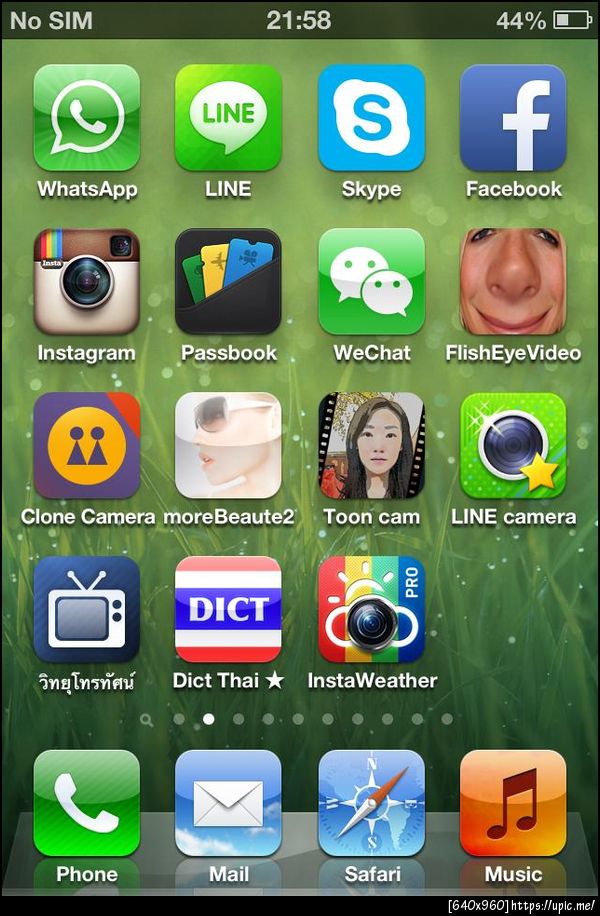This screenshot has height=916, width=600.
Task: Open the WhatsApp app
Action: click(x=87, y=118)
